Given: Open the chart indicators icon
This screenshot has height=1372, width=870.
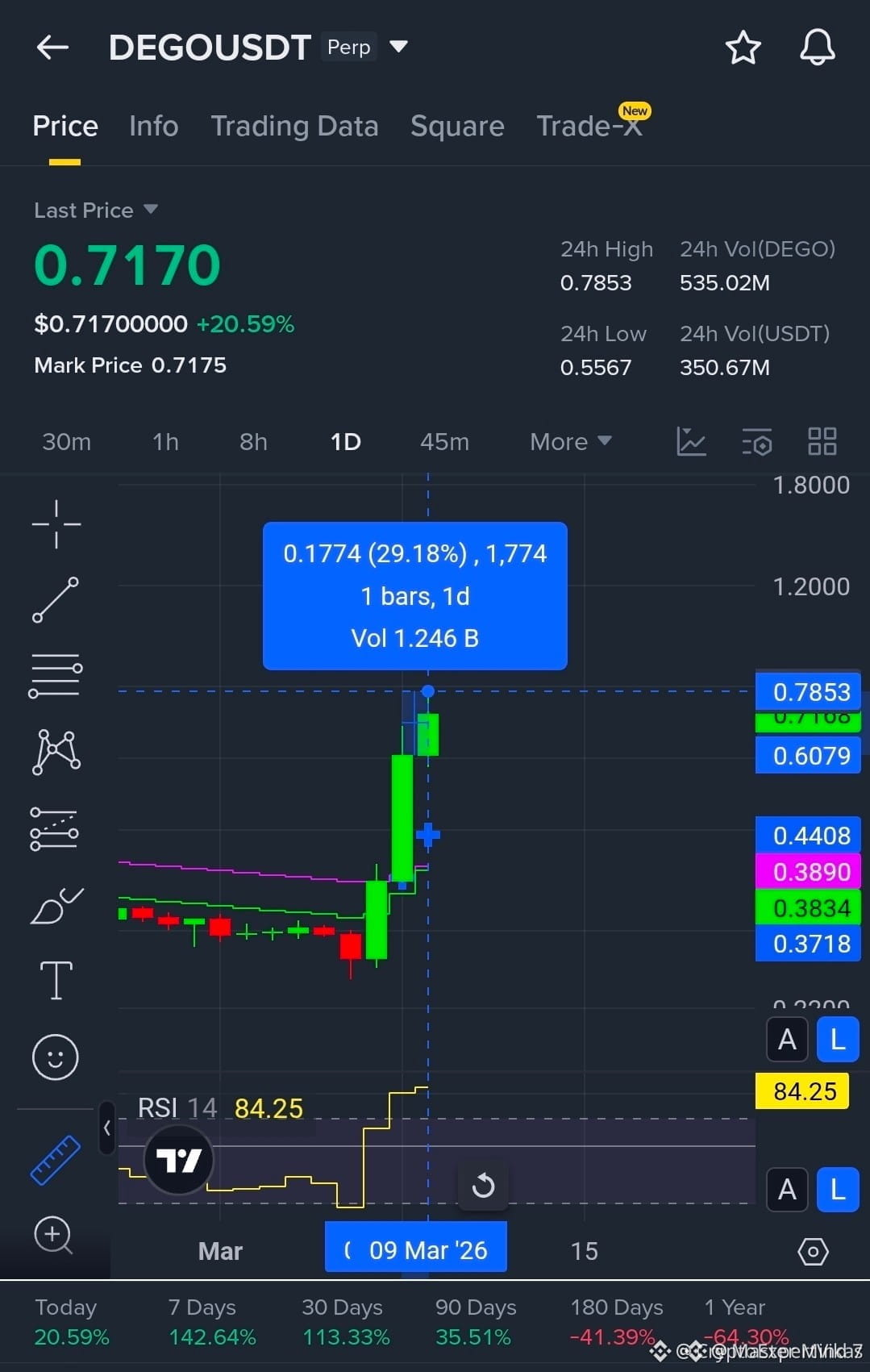Looking at the screenshot, I should [x=691, y=442].
